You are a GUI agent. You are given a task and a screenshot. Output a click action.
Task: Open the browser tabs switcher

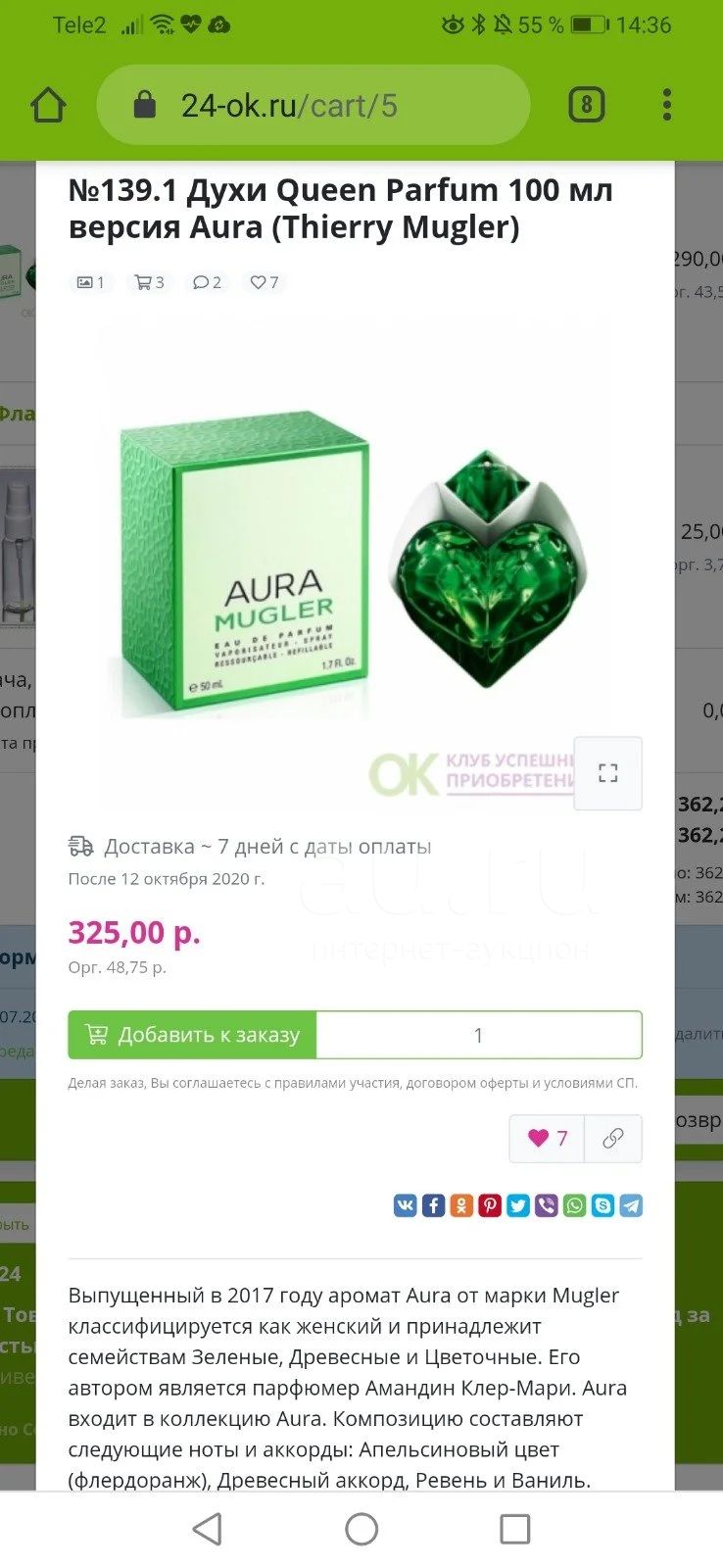[x=586, y=105]
